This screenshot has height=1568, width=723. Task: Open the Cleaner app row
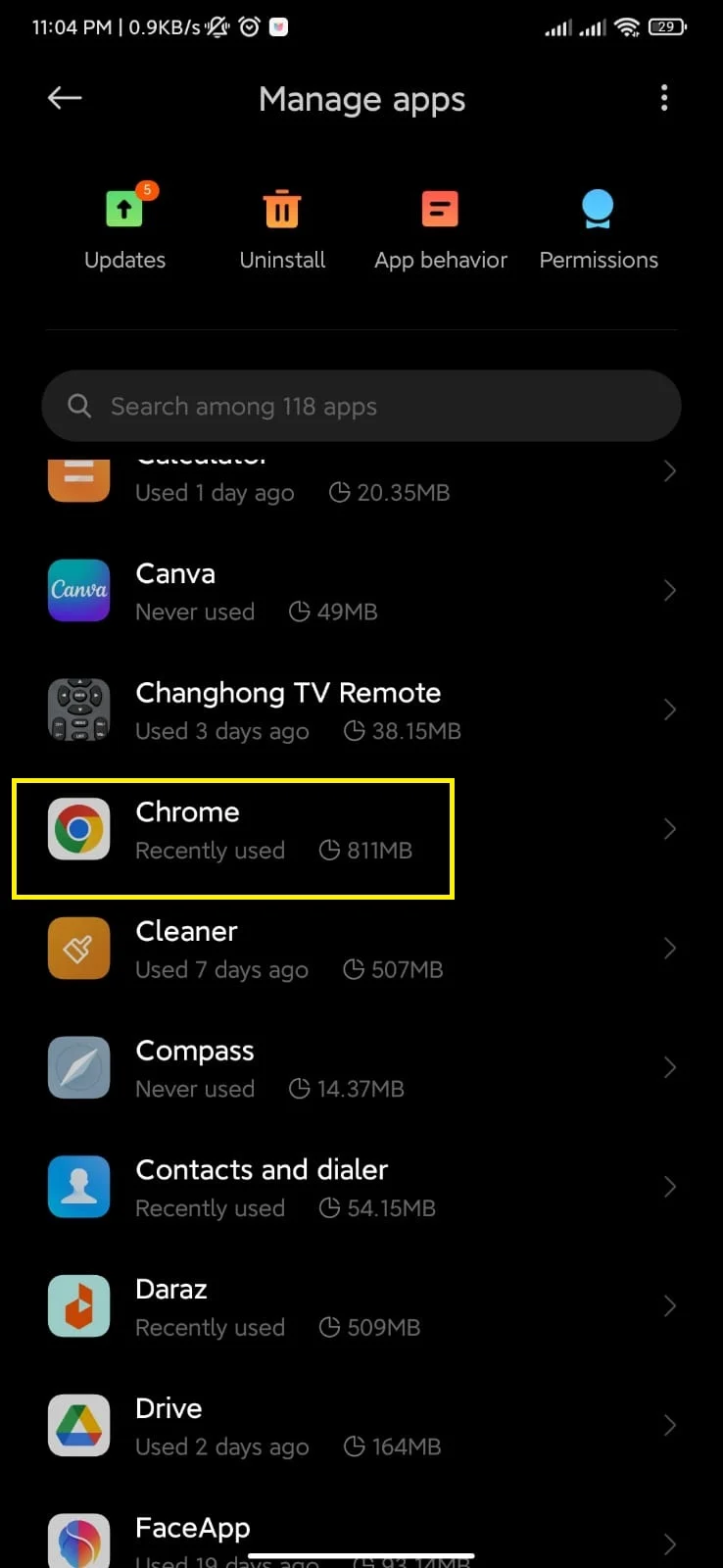(x=361, y=949)
